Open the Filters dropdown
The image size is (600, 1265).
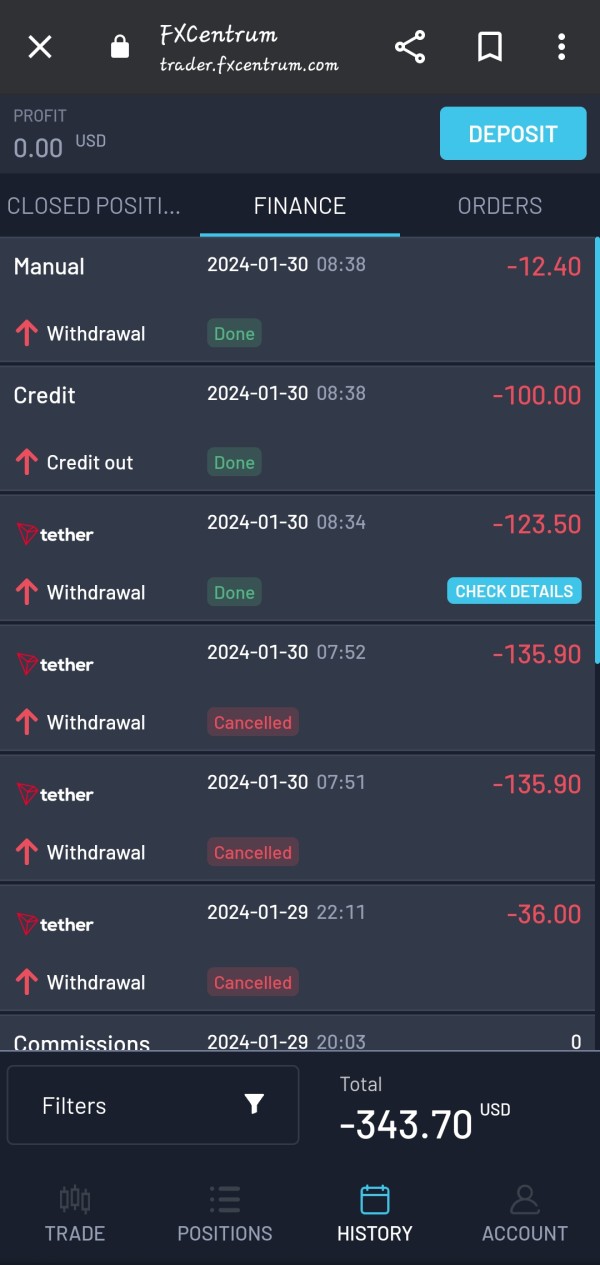pyautogui.click(x=153, y=1105)
